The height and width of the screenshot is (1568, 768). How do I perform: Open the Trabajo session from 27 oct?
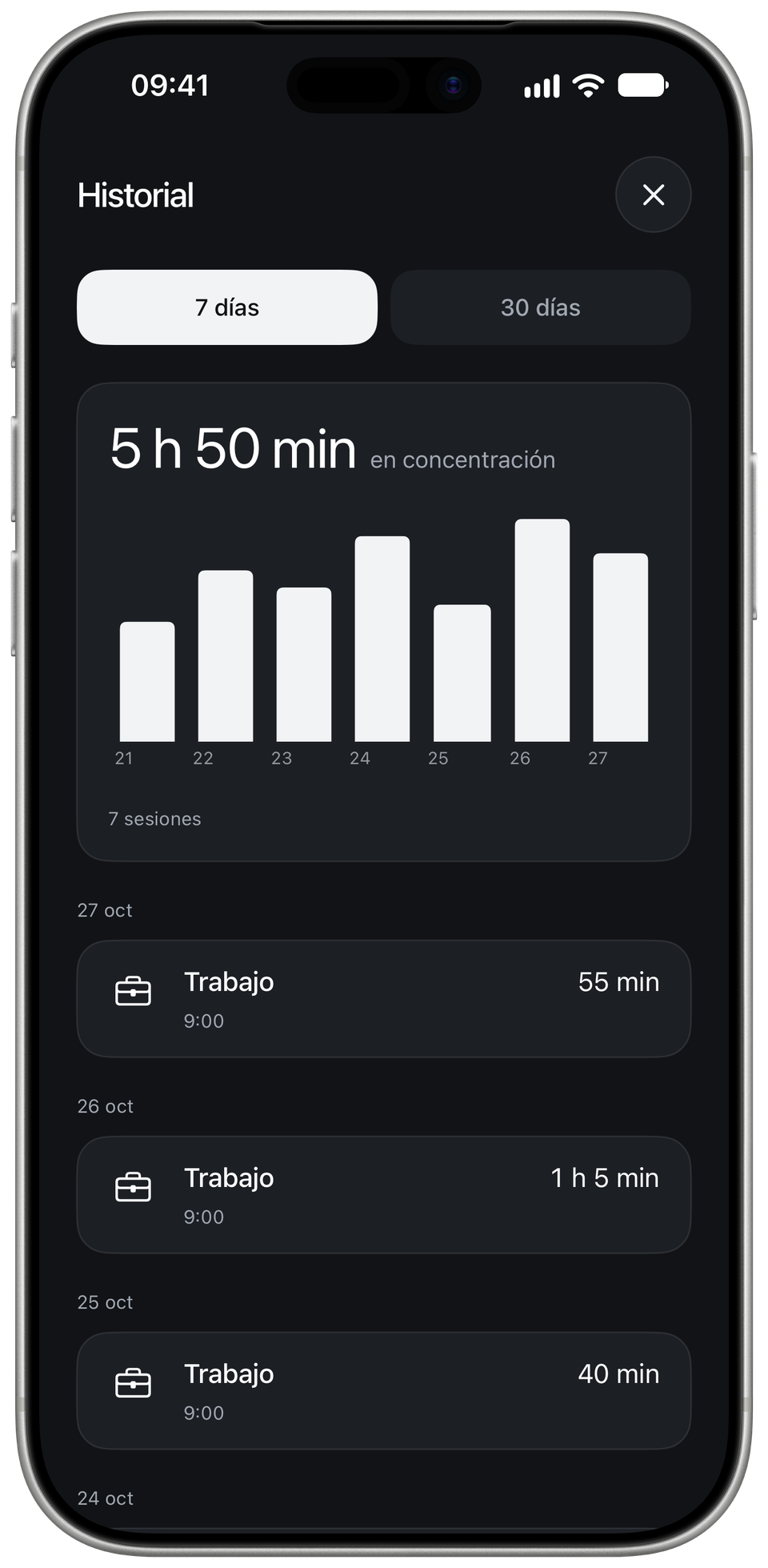384,999
